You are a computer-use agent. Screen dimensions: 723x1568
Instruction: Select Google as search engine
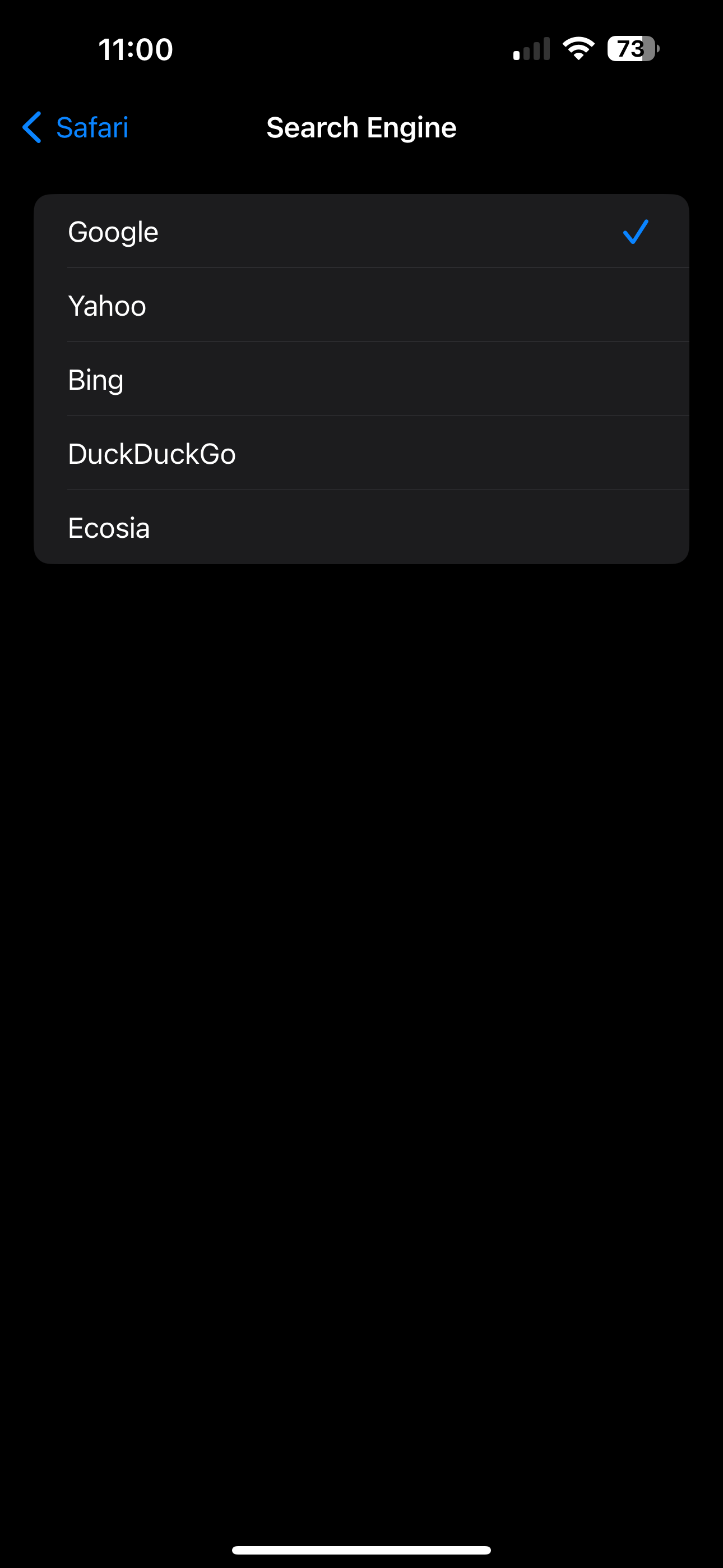point(360,232)
